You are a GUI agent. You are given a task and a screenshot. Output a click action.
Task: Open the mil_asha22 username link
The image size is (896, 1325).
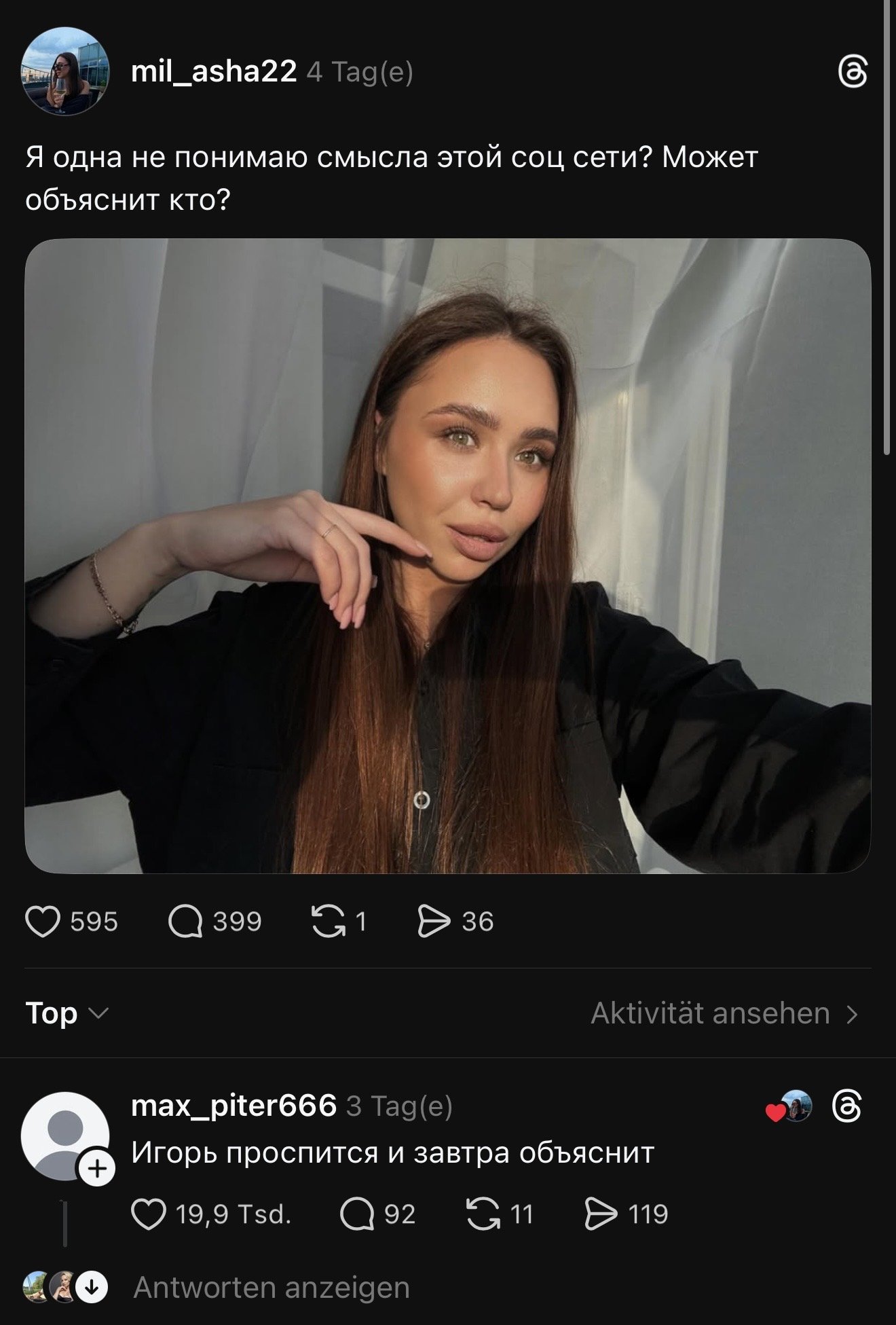tap(214, 71)
